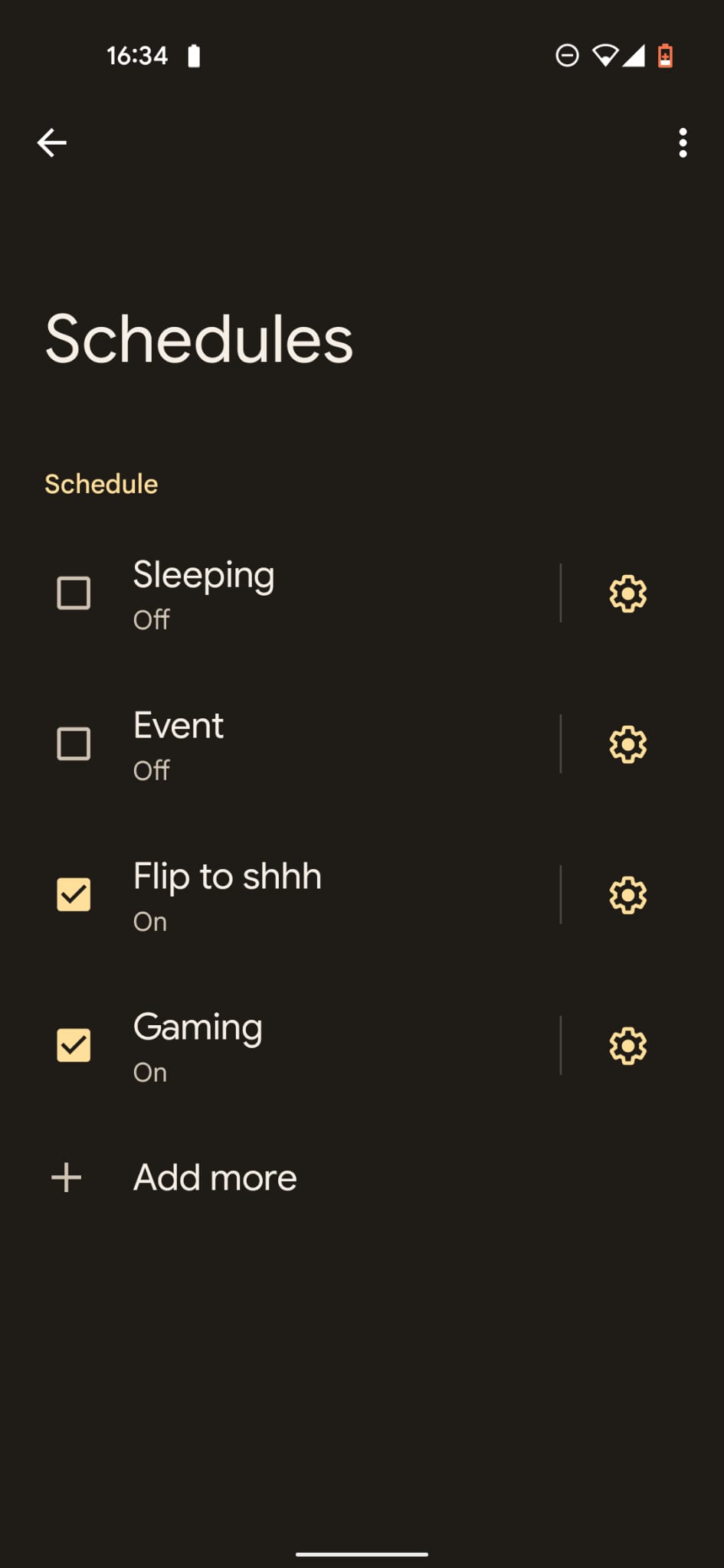Open settings gear for Event

pos(628,744)
